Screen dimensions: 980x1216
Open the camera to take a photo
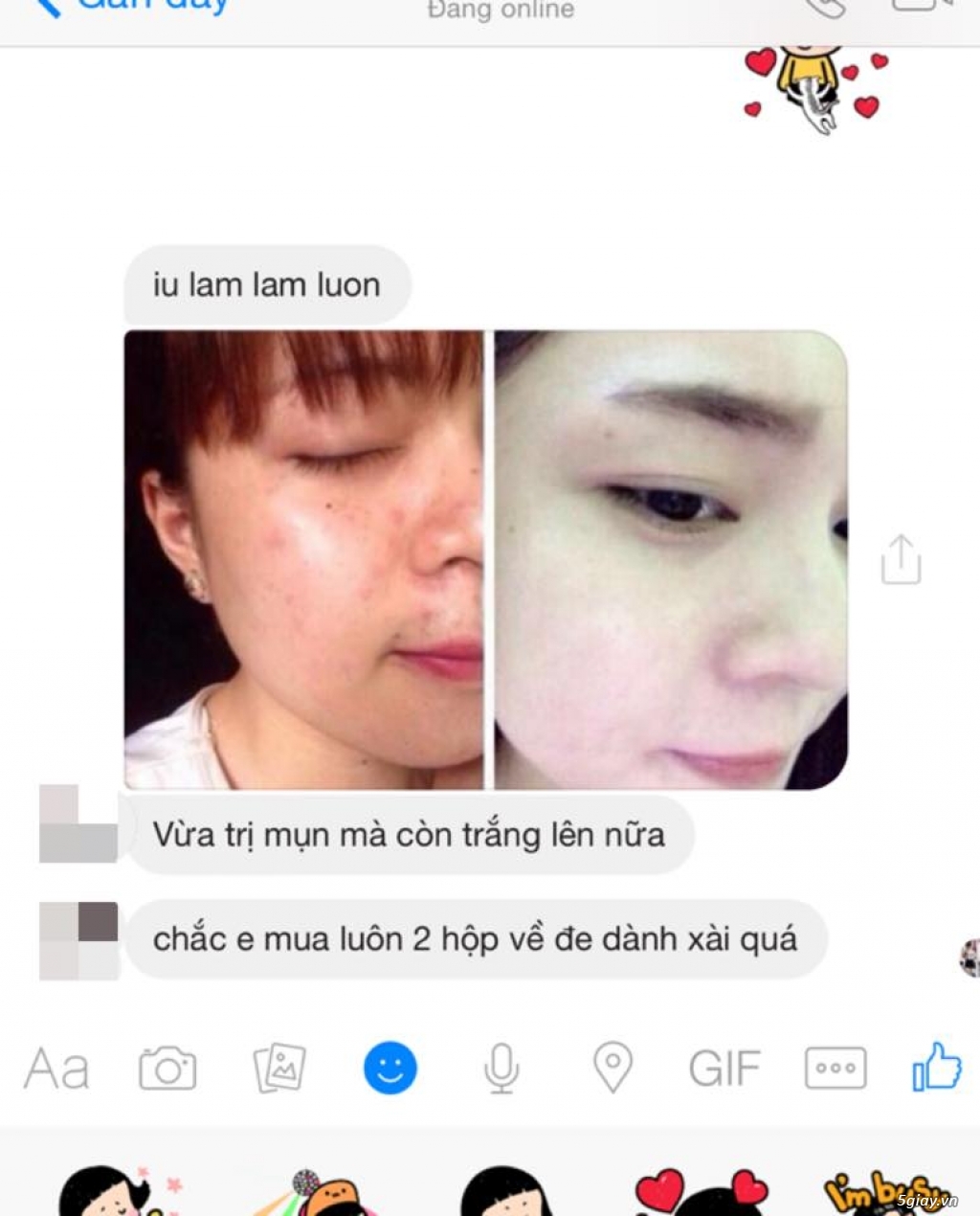pos(167,1069)
